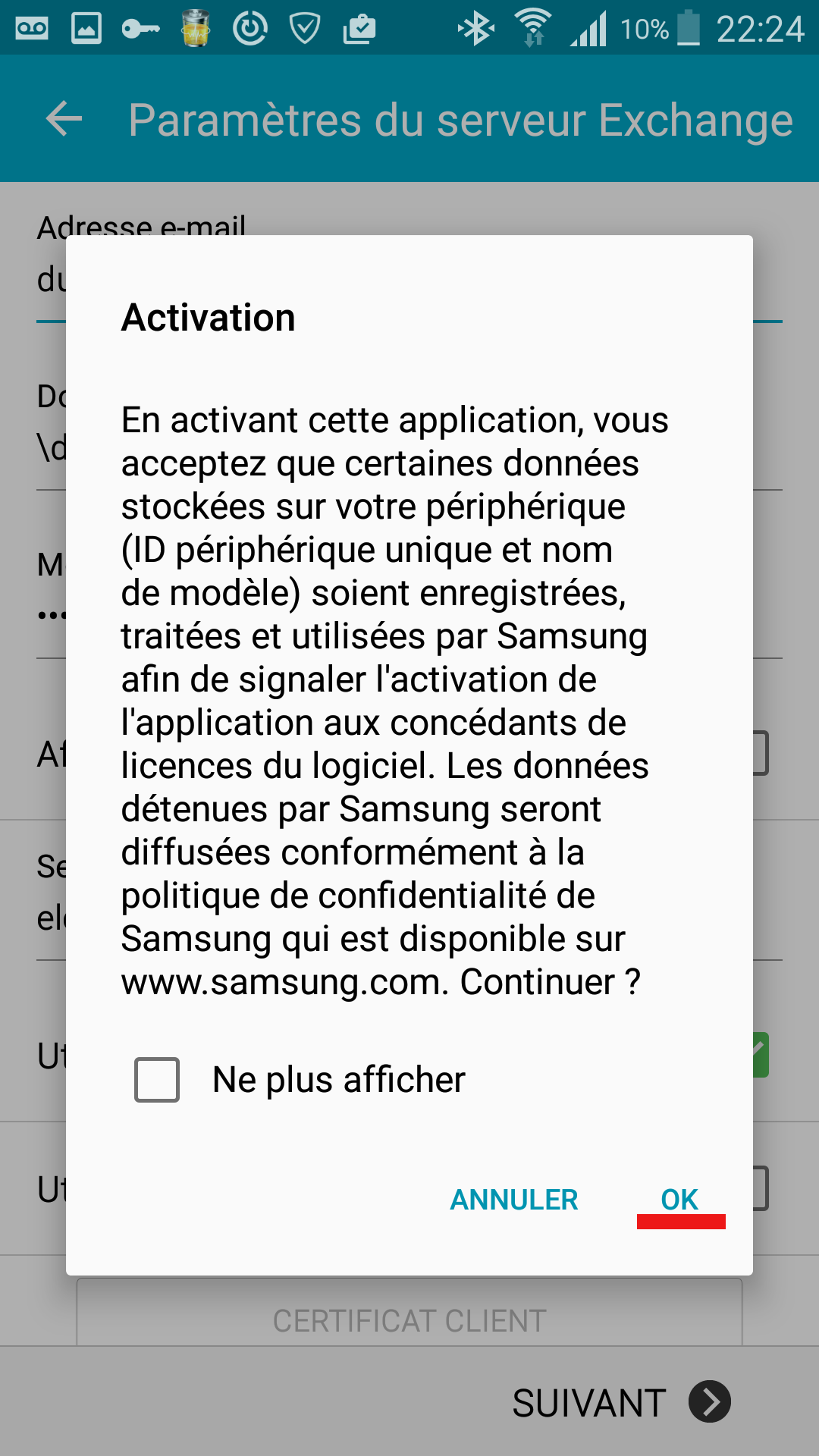Tap ANNULER to cancel activation
This screenshot has height=1456, width=819.
514,1200
